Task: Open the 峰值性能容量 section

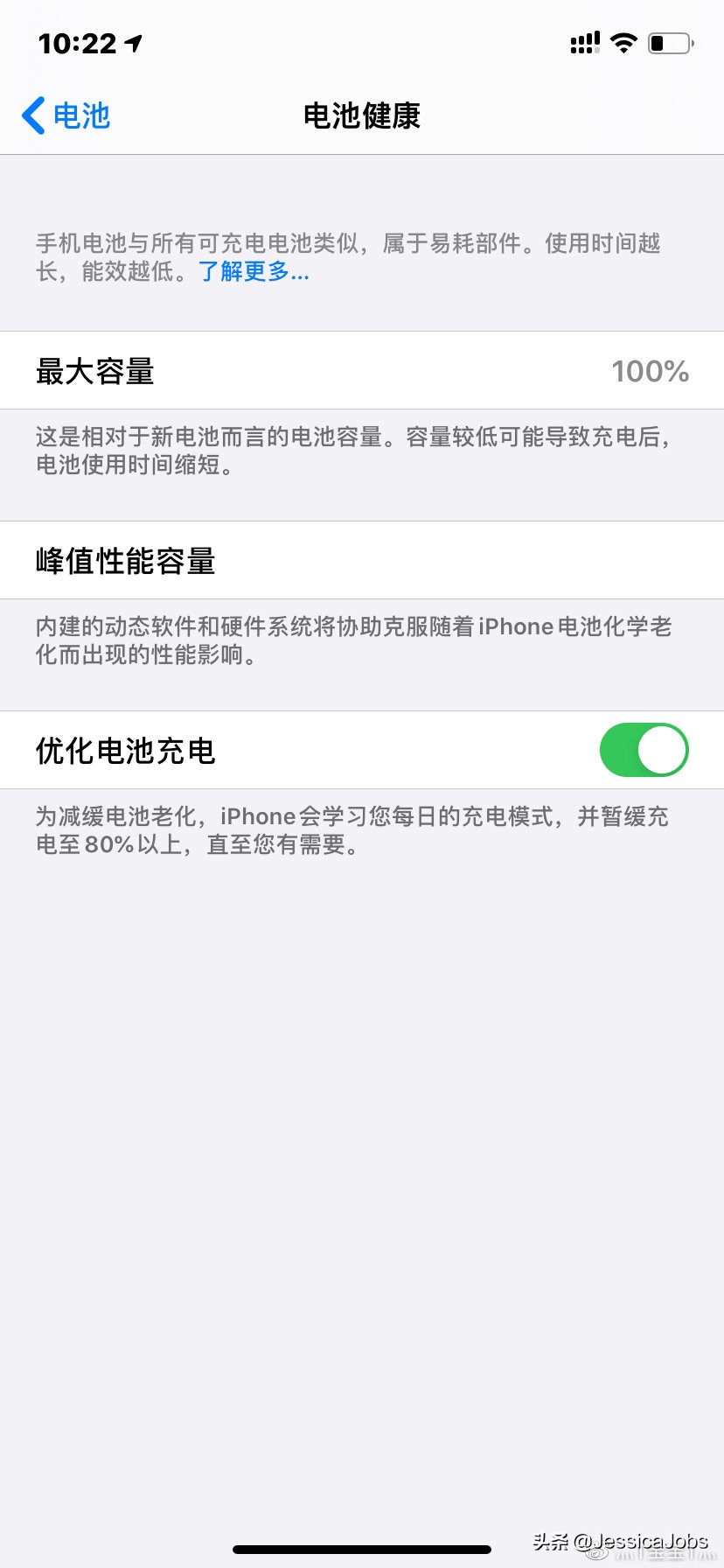Action: tap(362, 560)
